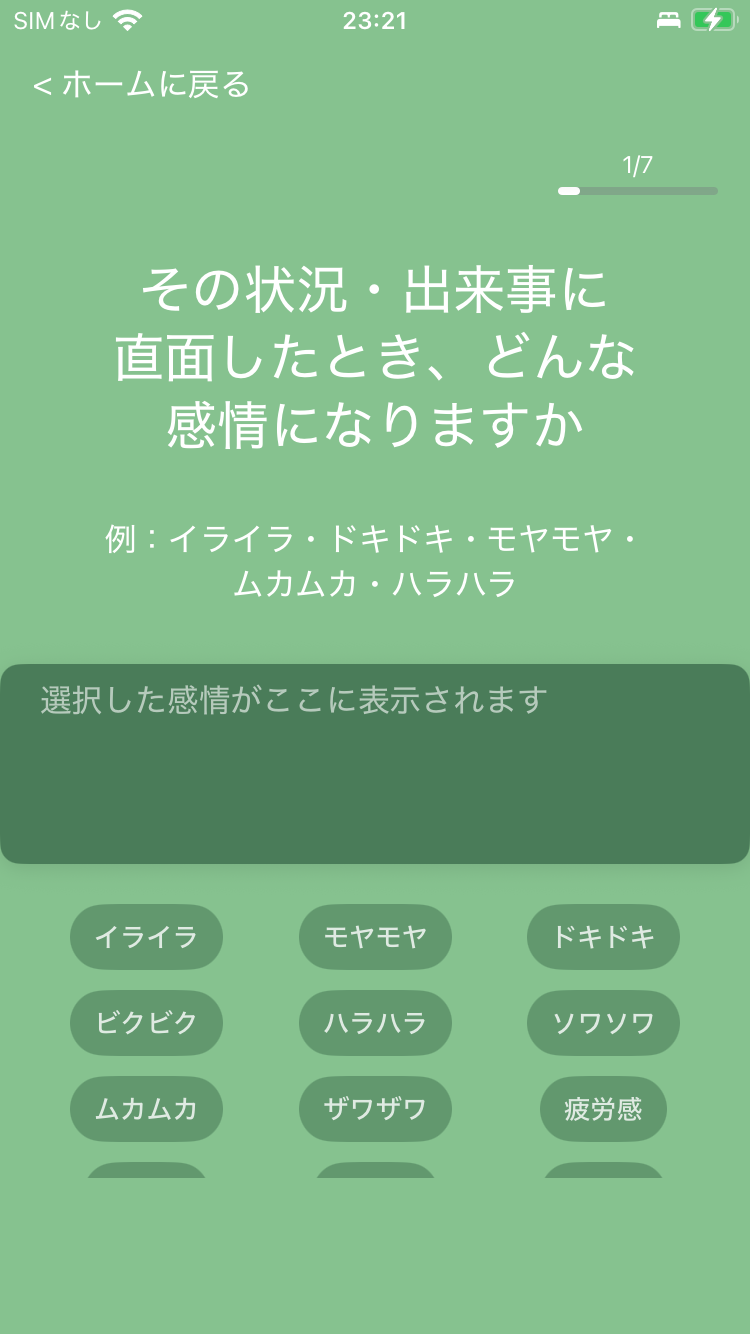750x1334 pixels.
Task: Tap the 1/7 progress label
Action: click(x=637, y=163)
